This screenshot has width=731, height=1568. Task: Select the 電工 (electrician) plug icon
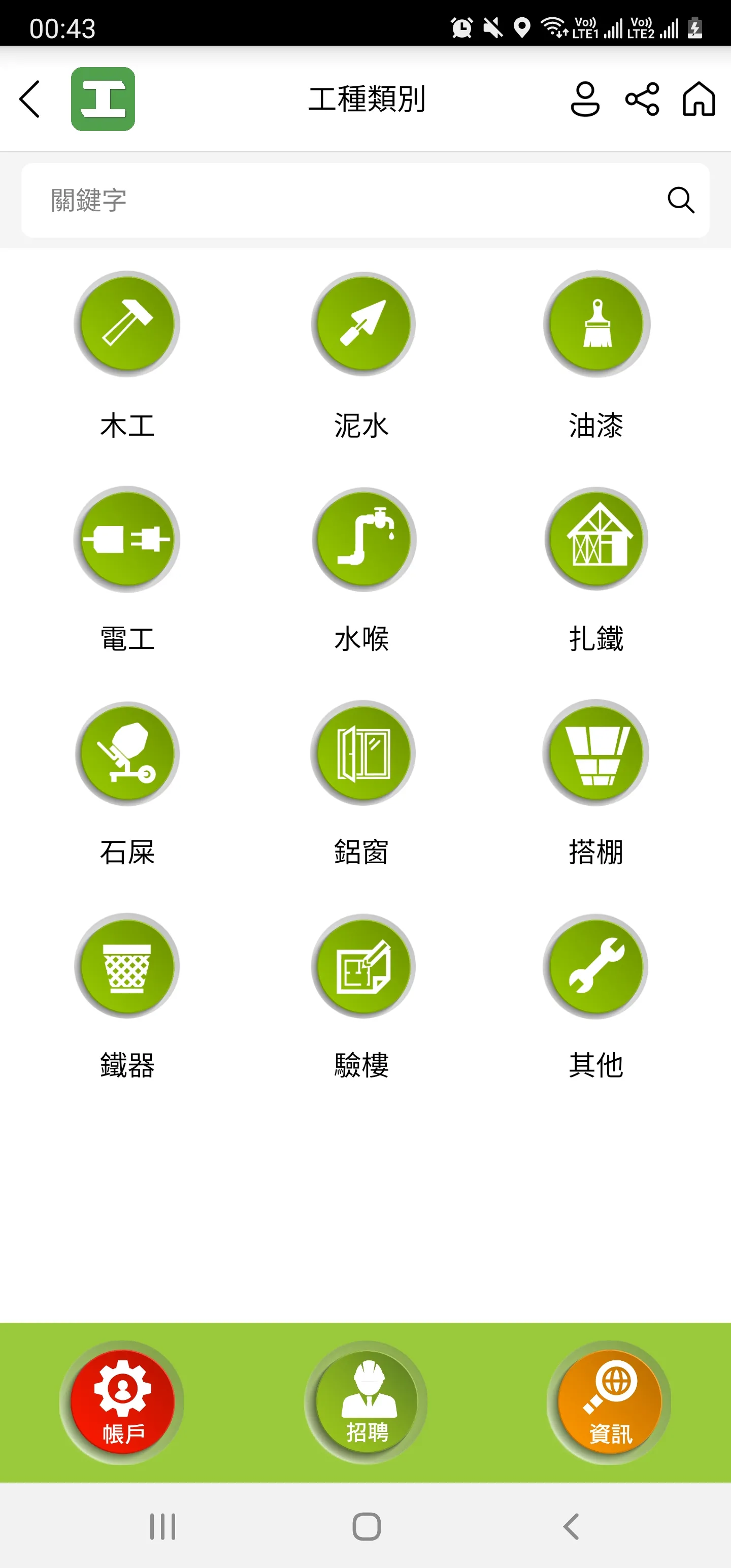coord(126,538)
